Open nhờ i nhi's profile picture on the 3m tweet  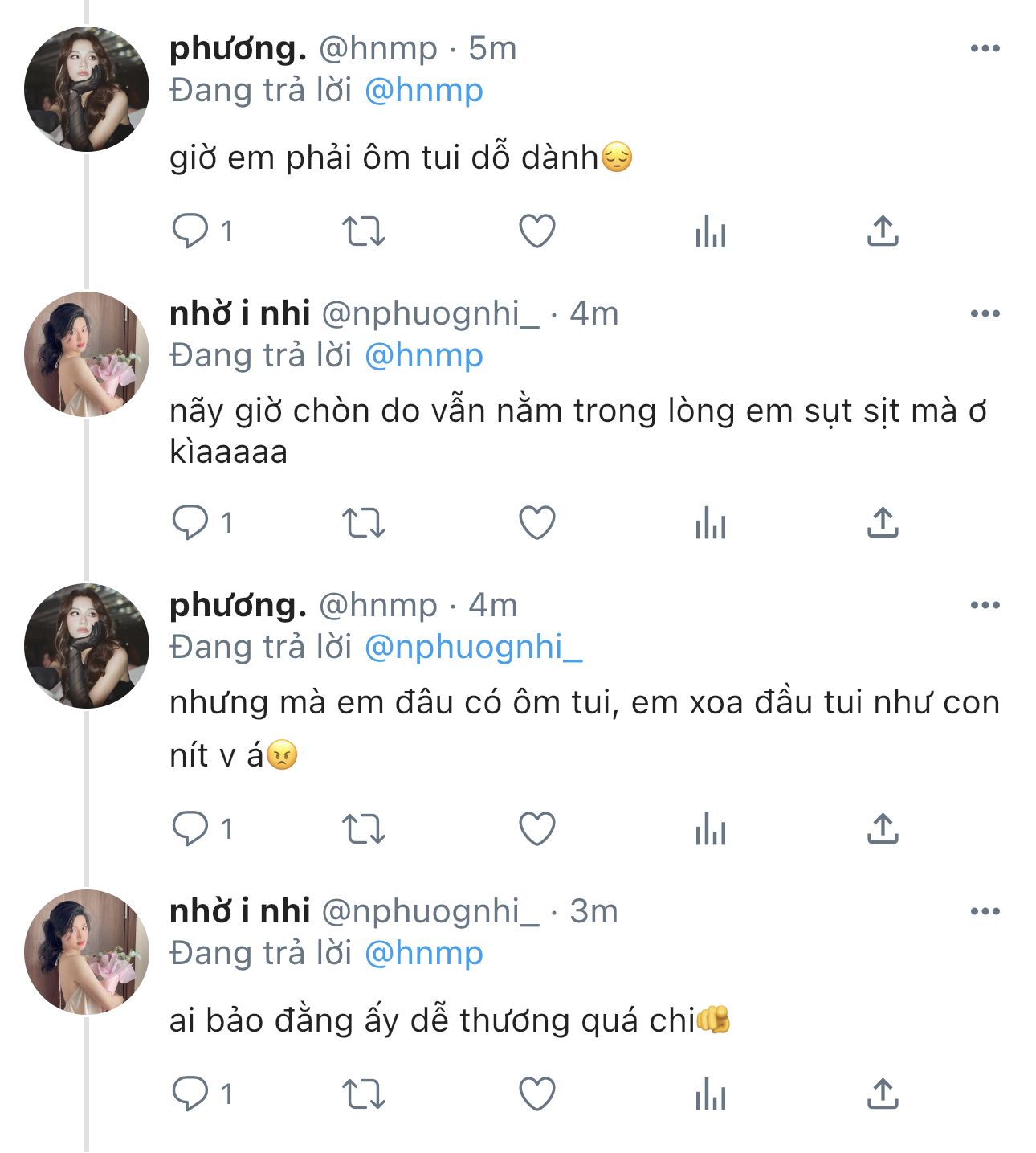coord(87,951)
